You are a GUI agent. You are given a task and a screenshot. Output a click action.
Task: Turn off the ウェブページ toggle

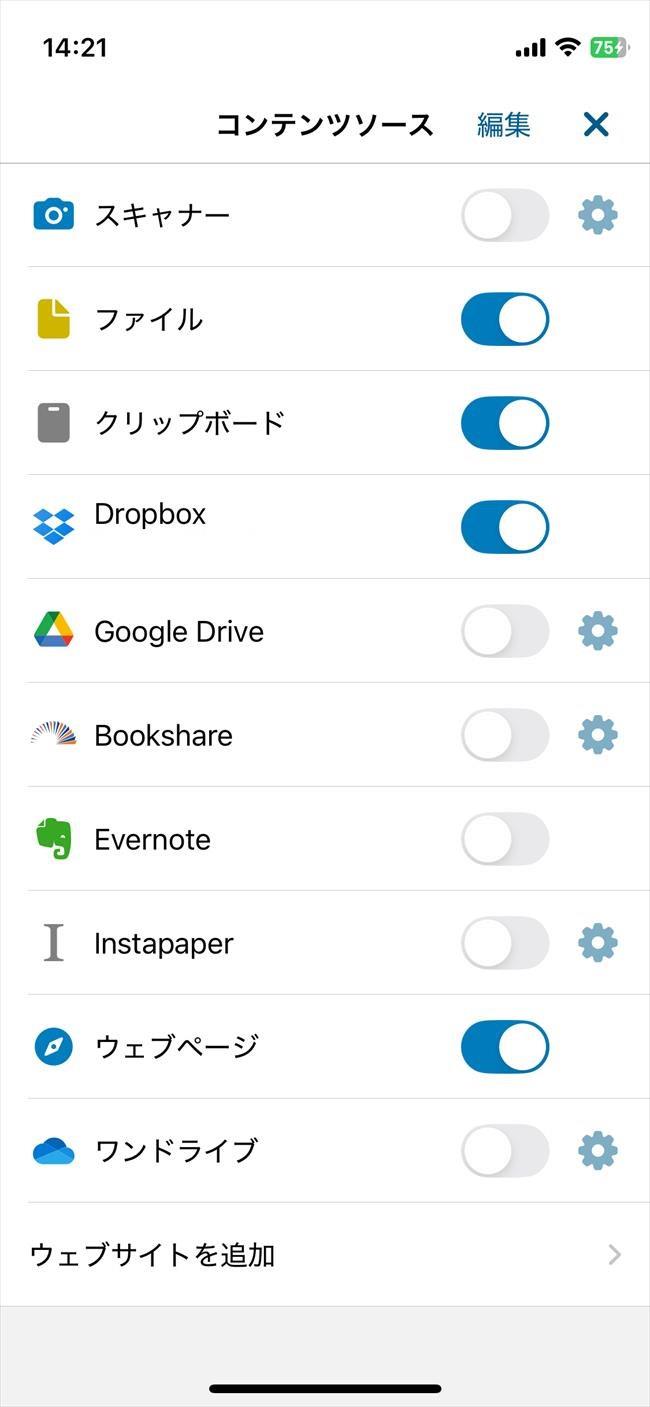[x=505, y=1047]
